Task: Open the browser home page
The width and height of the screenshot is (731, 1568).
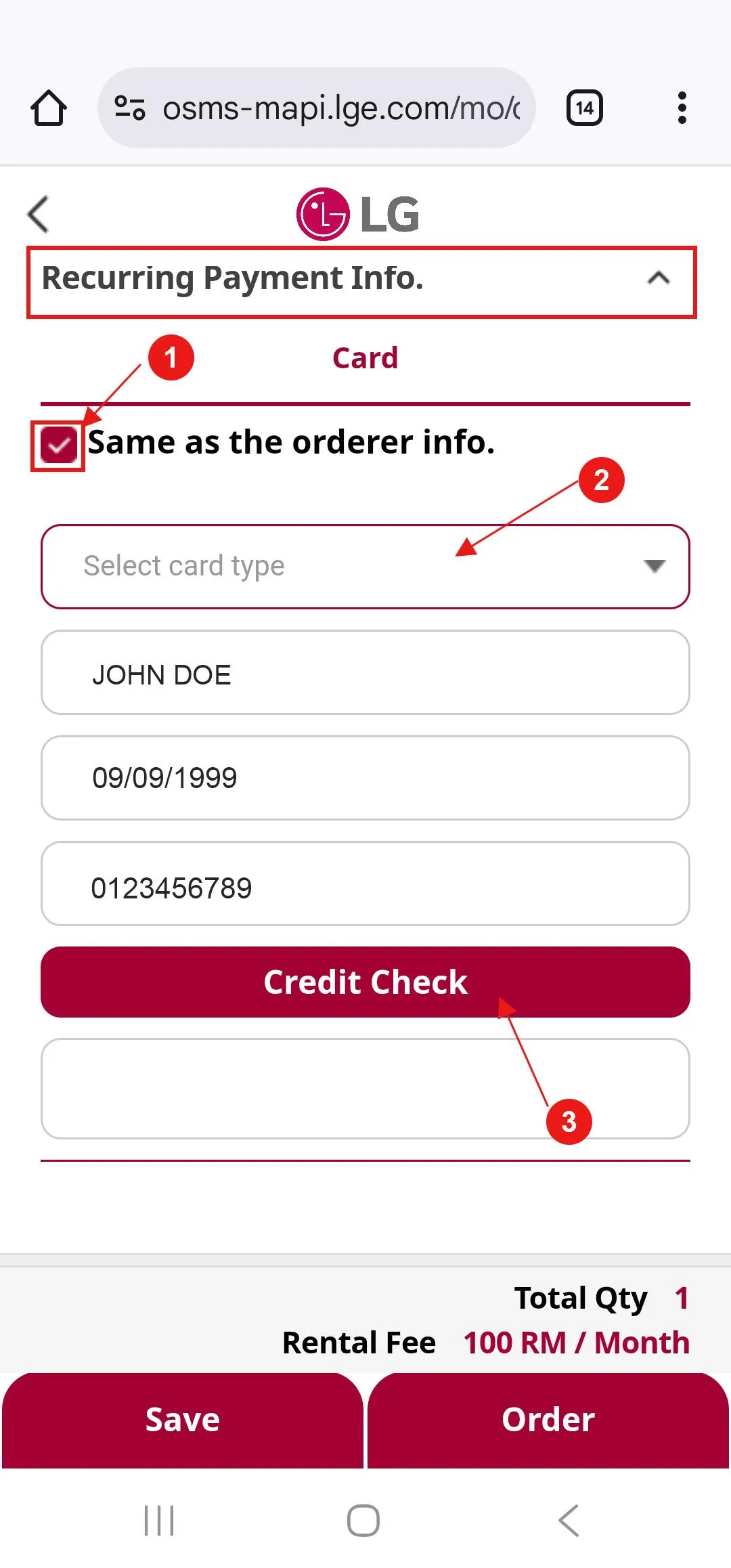Action: point(49,108)
